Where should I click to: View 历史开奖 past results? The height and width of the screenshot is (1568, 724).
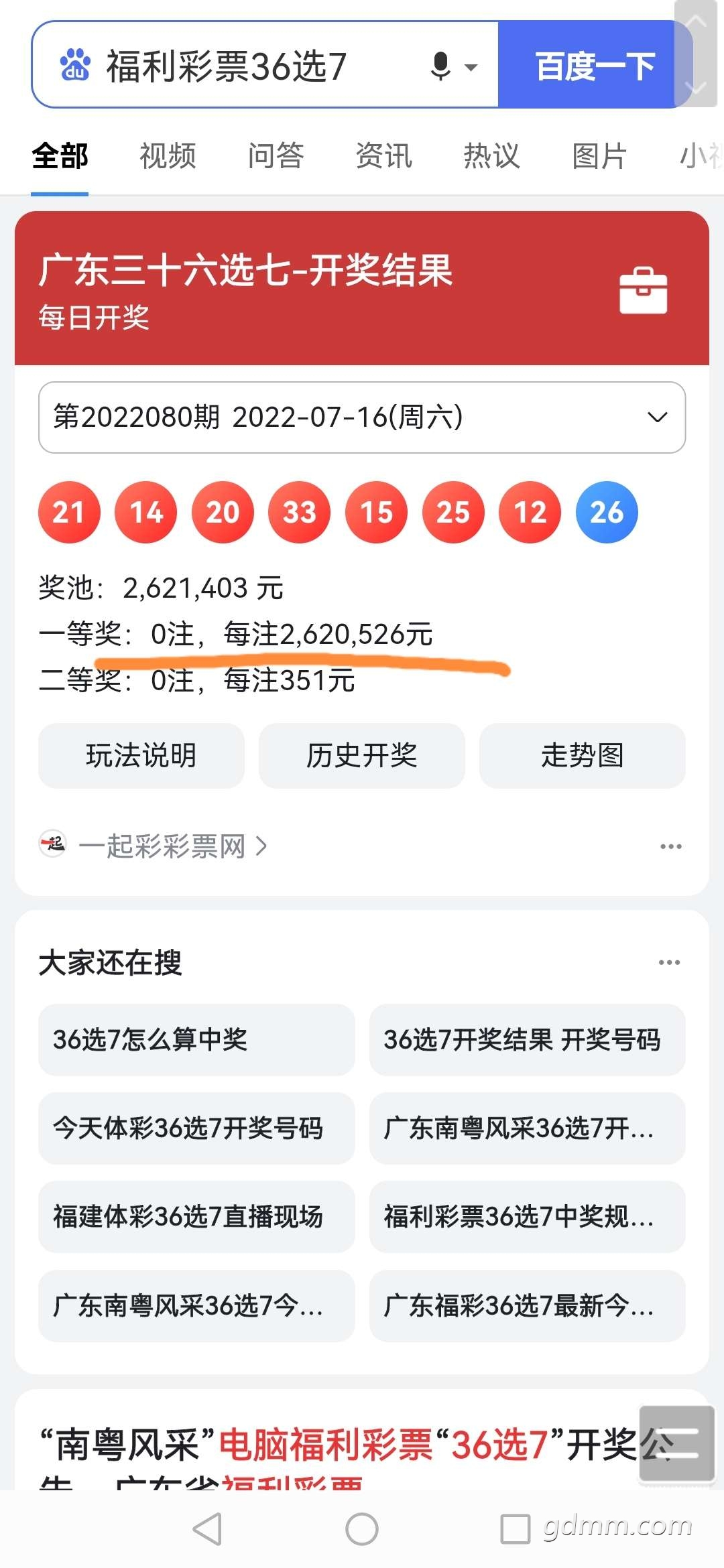[x=361, y=755]
